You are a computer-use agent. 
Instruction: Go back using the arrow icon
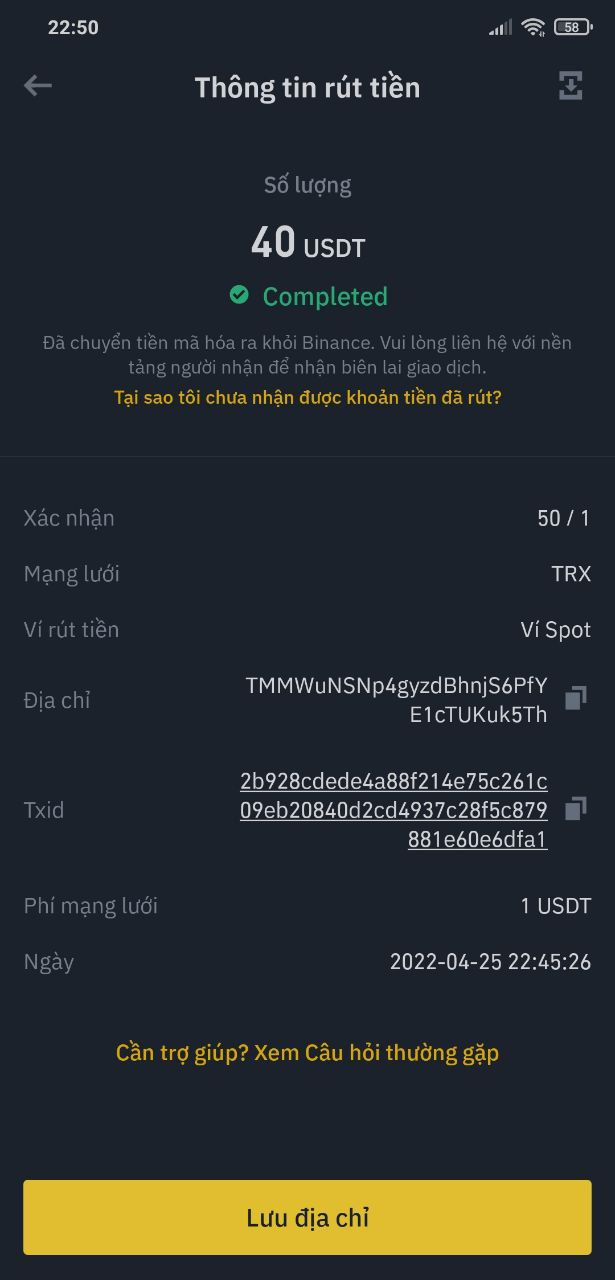(38, 87)
